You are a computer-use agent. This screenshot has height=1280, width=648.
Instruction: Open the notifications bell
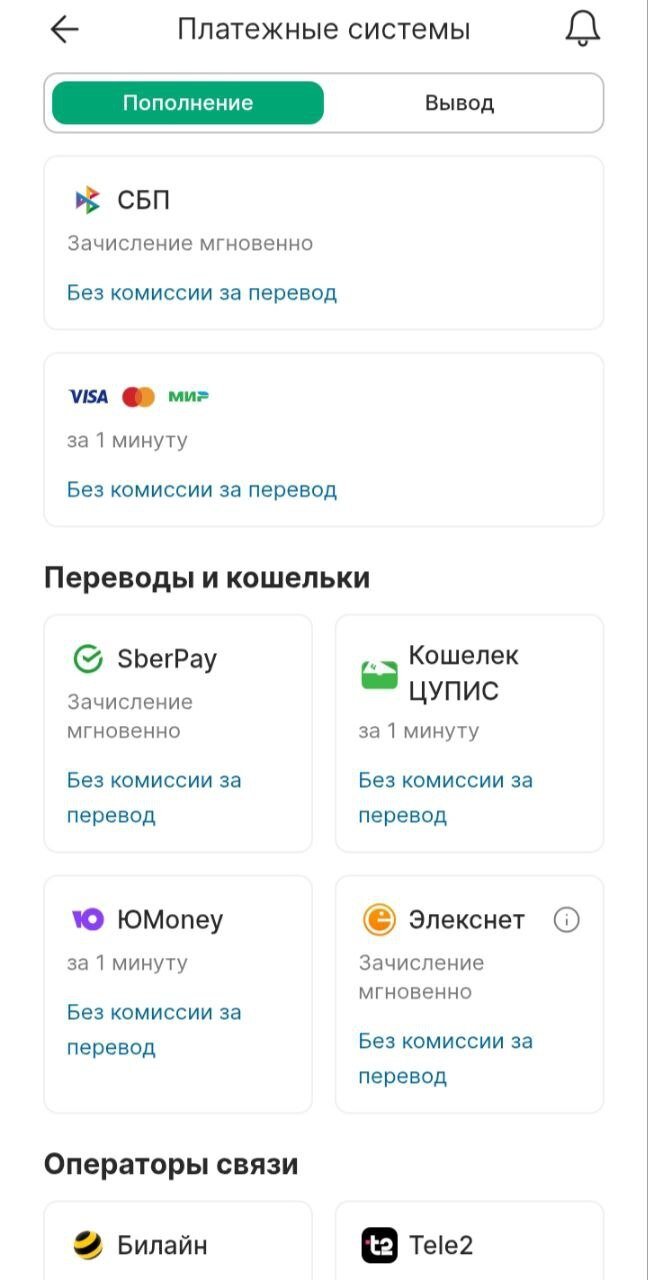(x=583, y=29)
